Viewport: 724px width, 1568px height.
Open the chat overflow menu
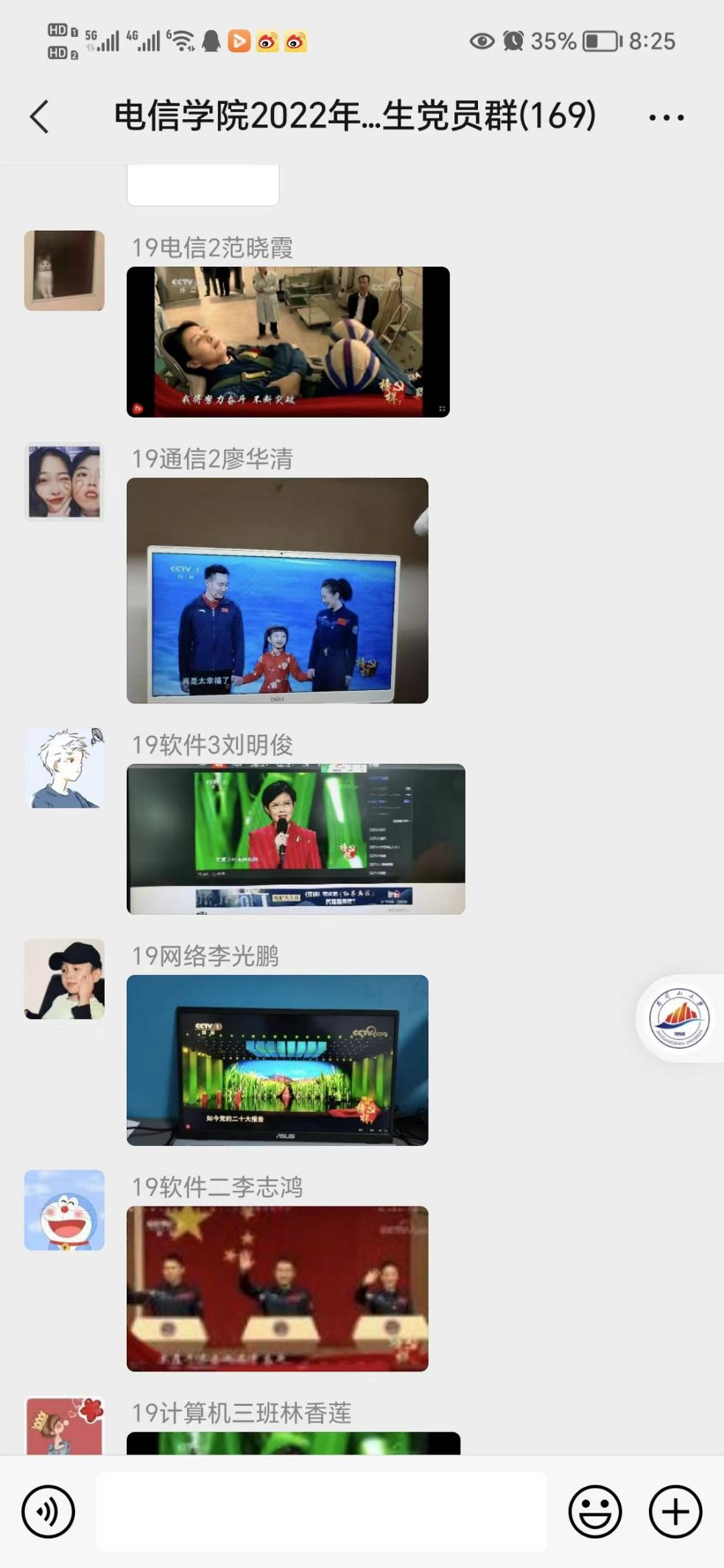[x=666, y=117]
